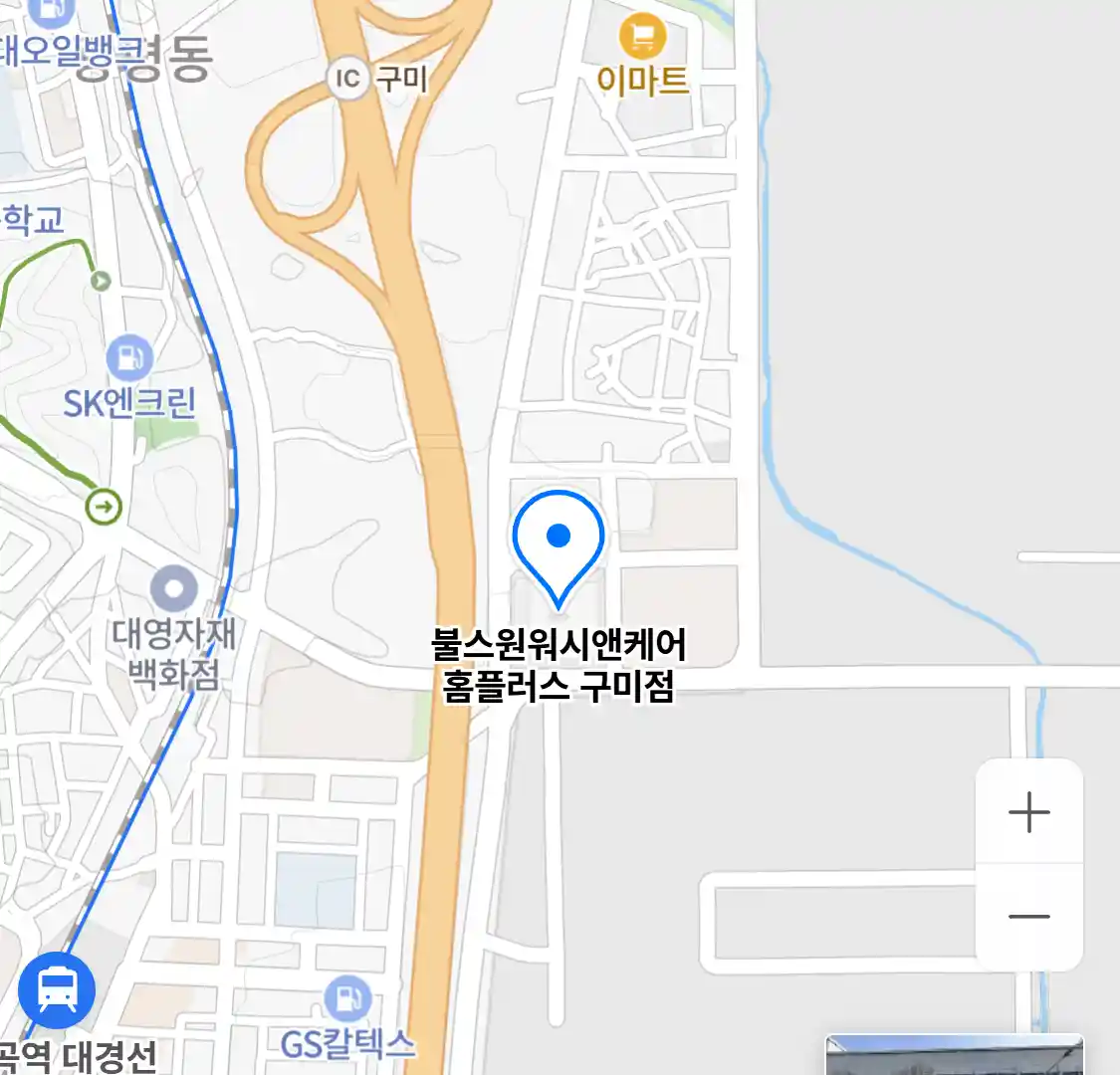1120x1075 pixels.
Task: Zoom in on the map
Action: tap(1028, 813)
